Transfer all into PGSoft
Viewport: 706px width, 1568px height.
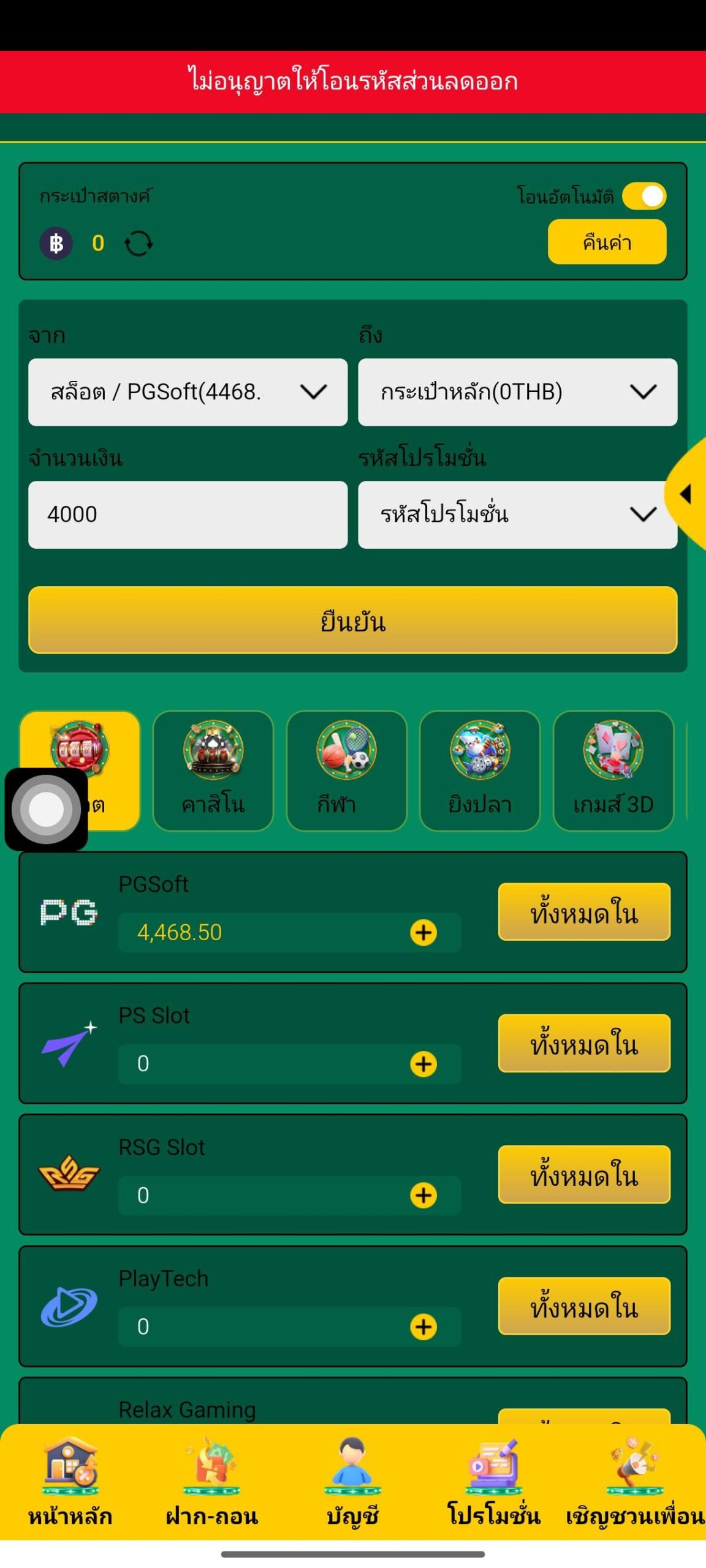[x=583, y=911]
